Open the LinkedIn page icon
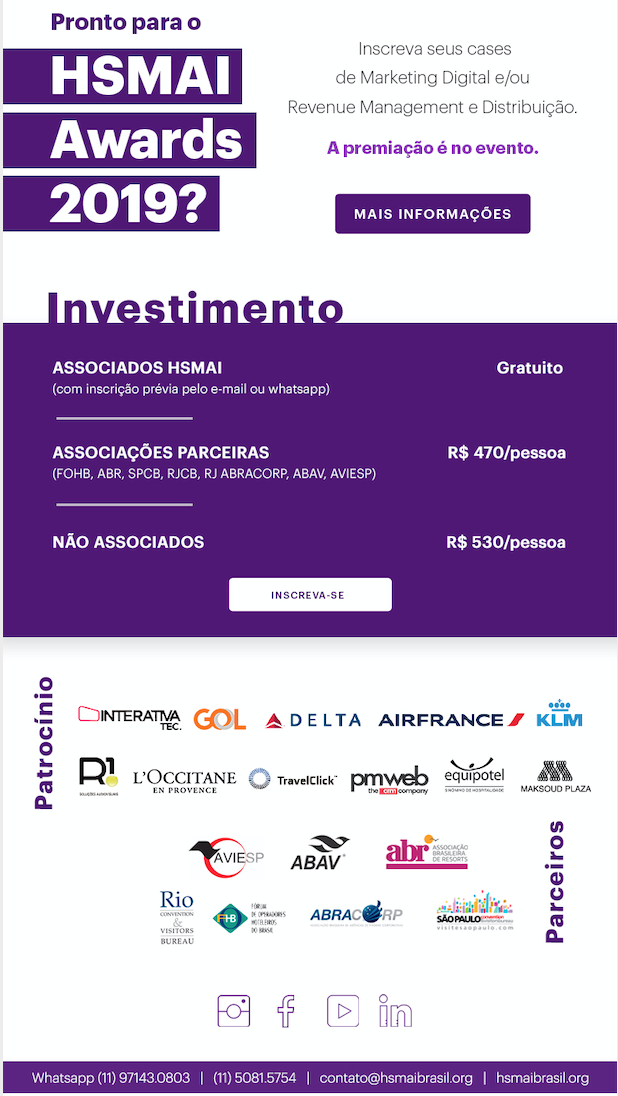The image size is (618, 1096). (396, 1011)
